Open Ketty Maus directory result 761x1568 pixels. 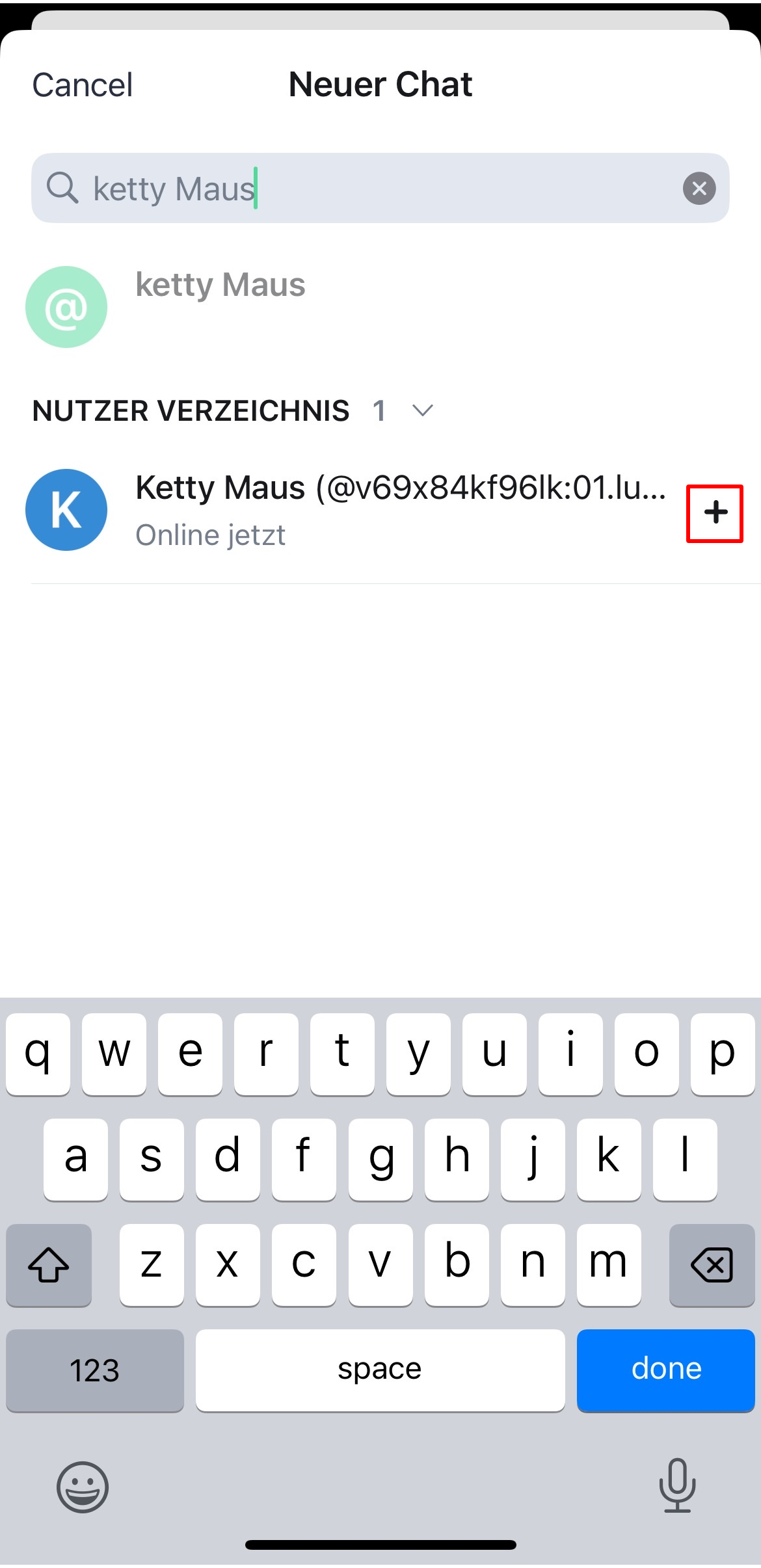pyautogui.click(x=390, y=511)
